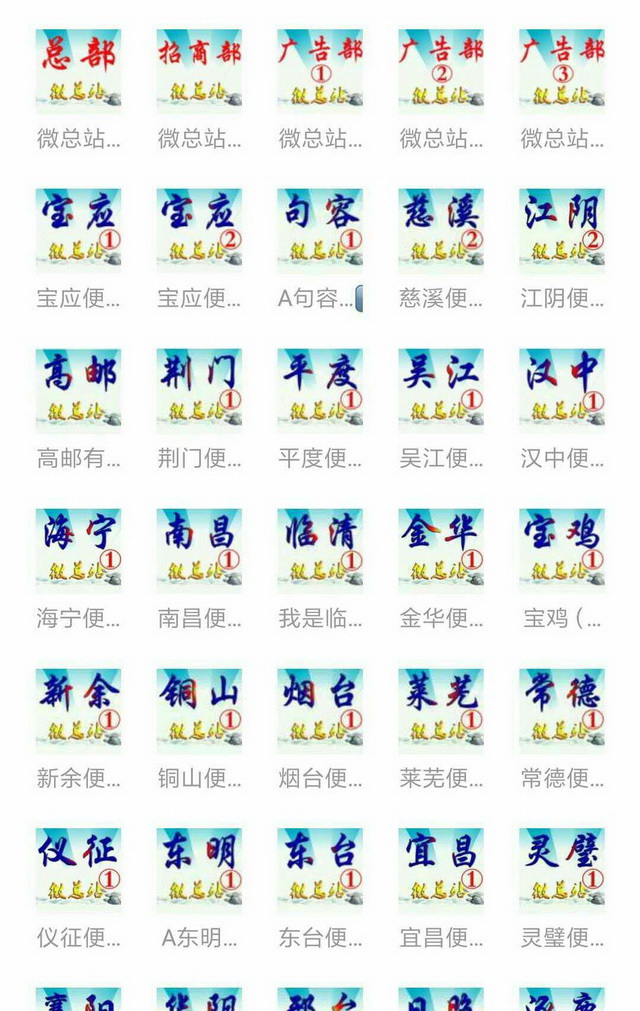Select the 广告部① avatar
The height and width of the screenshot is (1011, 640).
(x=320, y=70)
